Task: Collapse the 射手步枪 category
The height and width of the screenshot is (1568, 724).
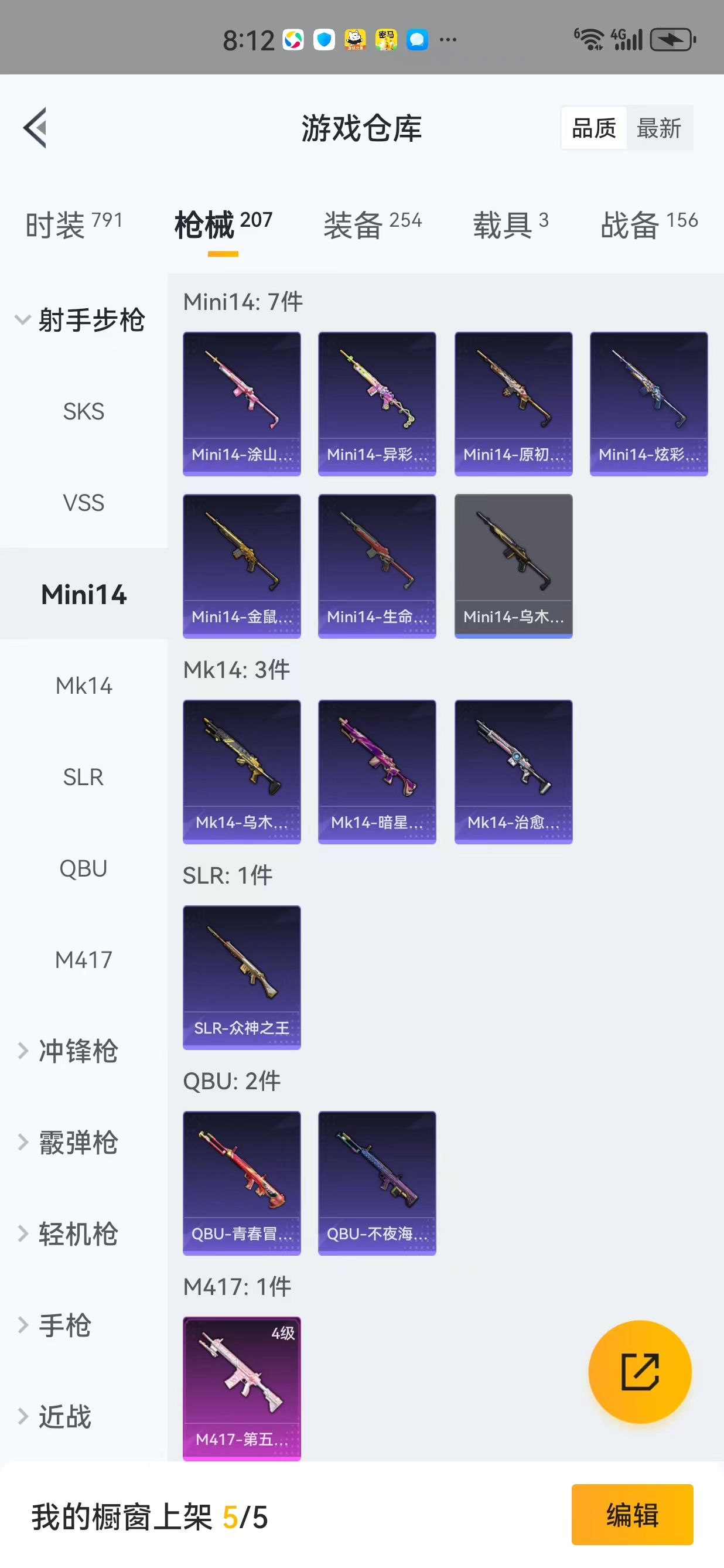Action: click(x=81, y=319)
